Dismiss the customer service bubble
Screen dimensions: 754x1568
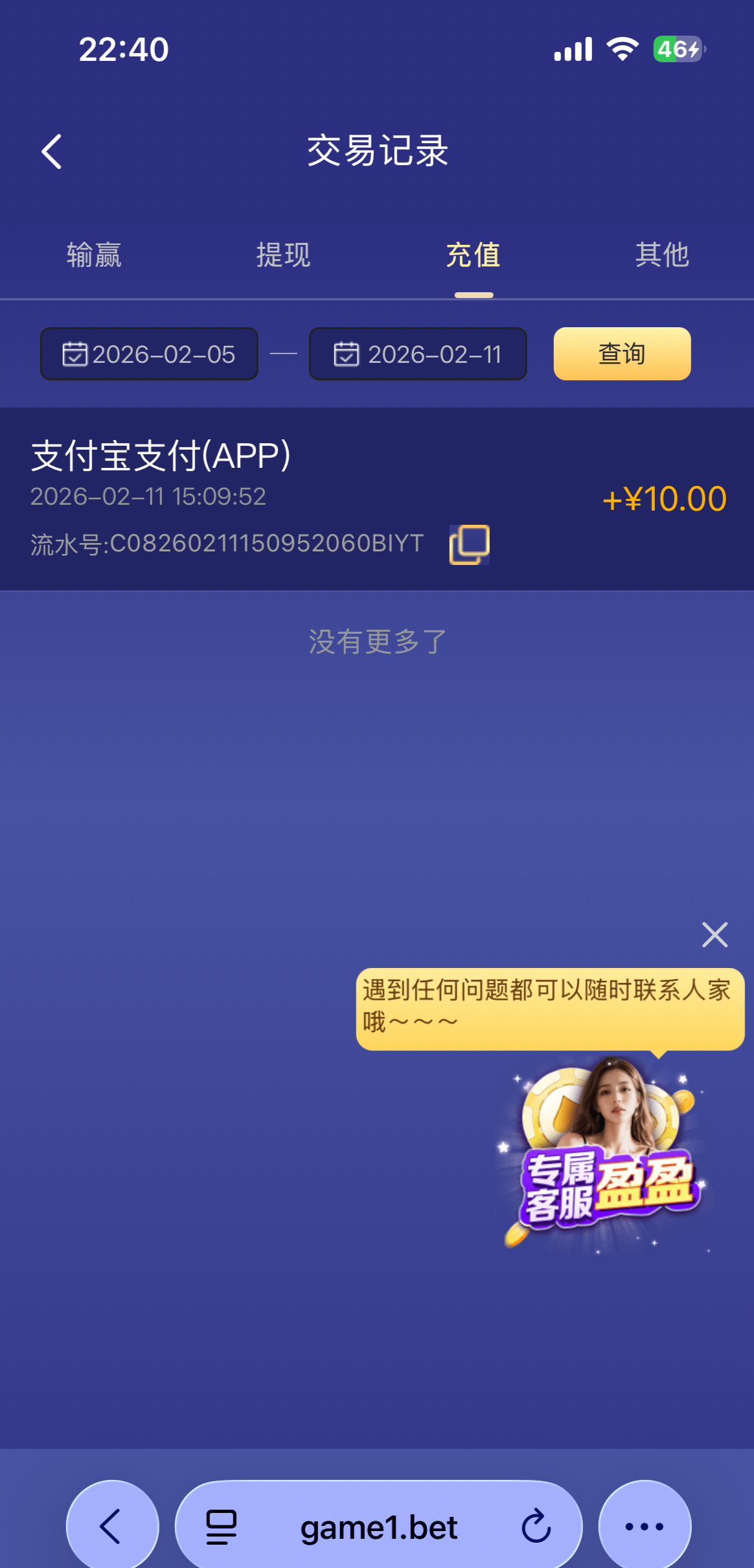[x=714, y=935]
